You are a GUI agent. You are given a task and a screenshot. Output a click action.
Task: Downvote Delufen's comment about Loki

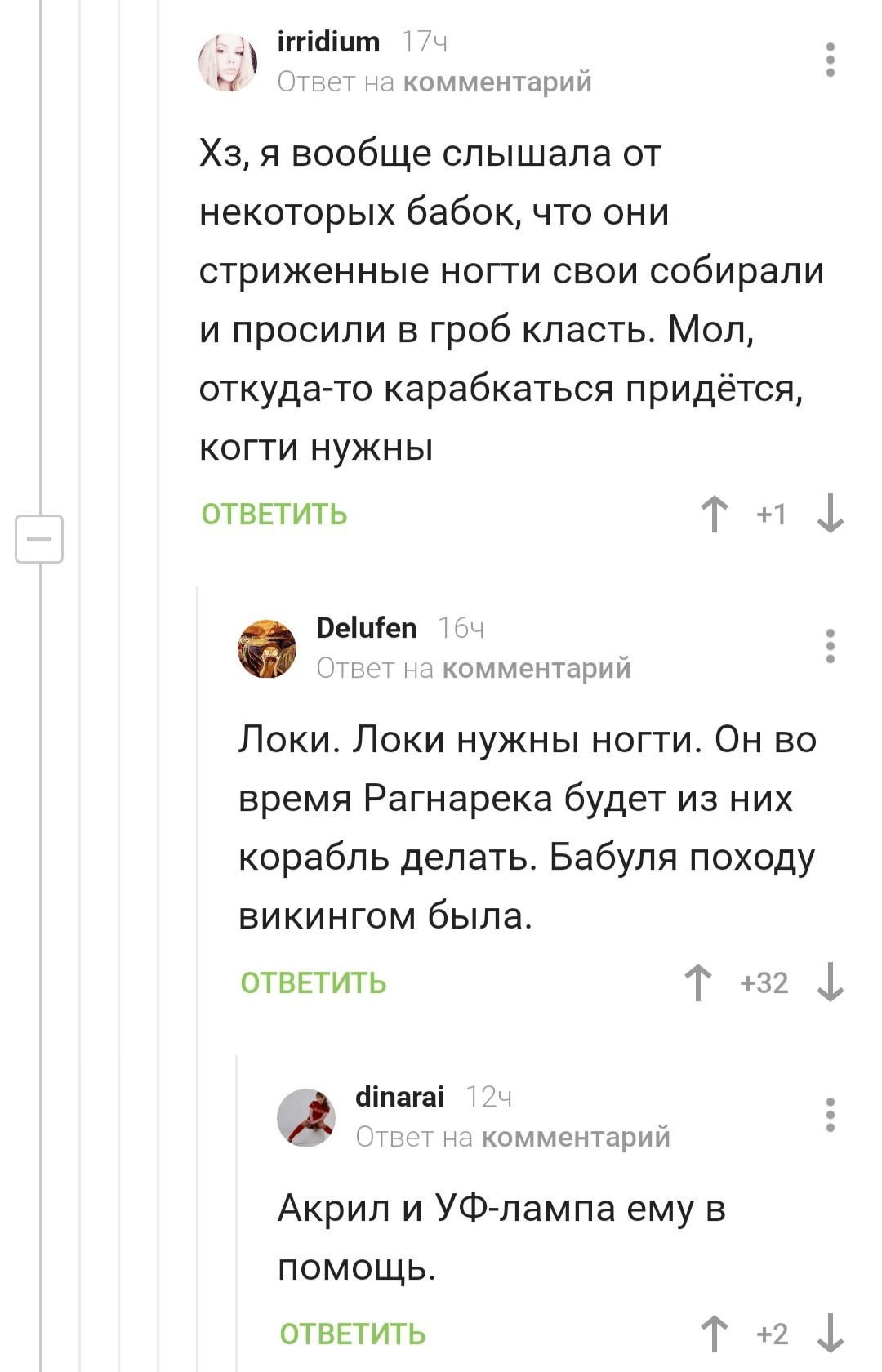(831, 982)
